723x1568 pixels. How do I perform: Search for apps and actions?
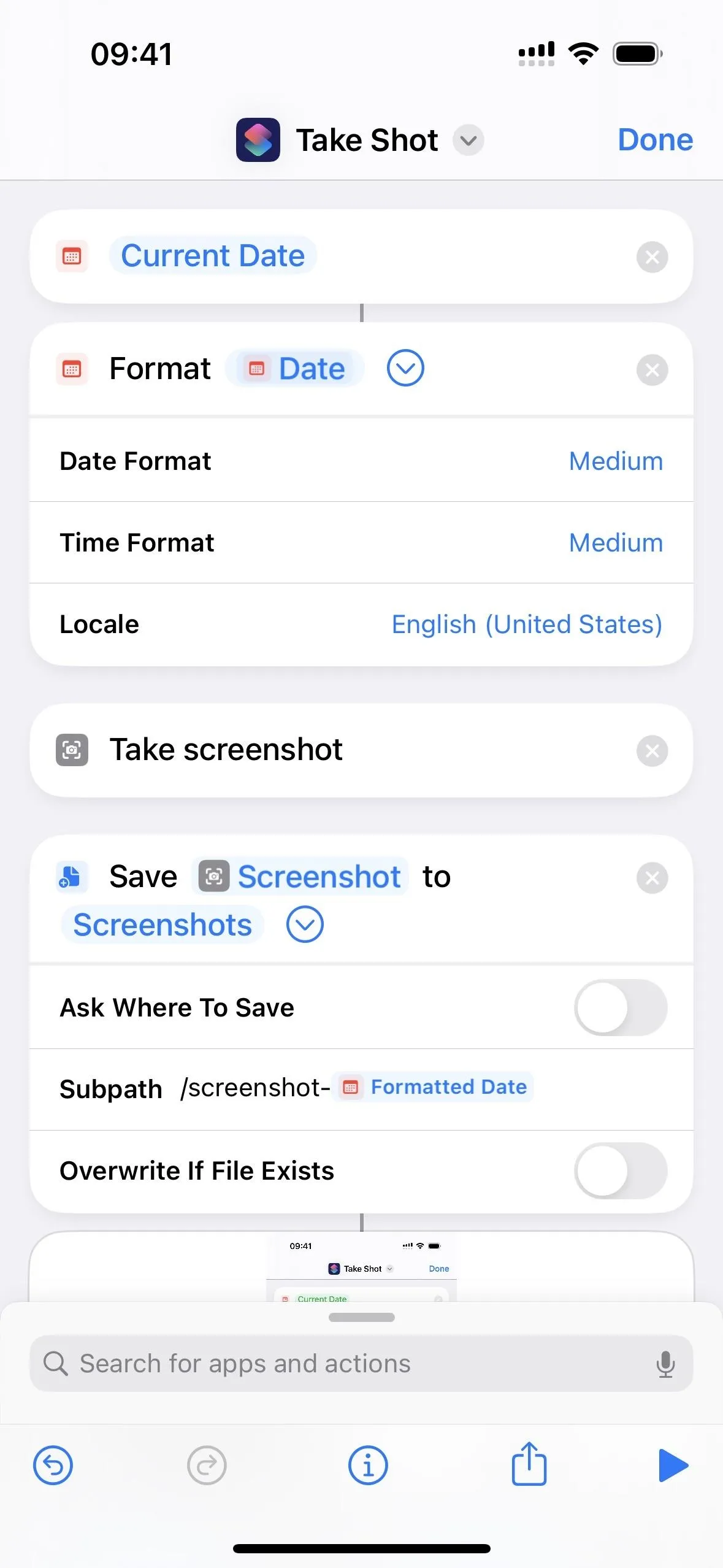click(x=361, y=1364)
